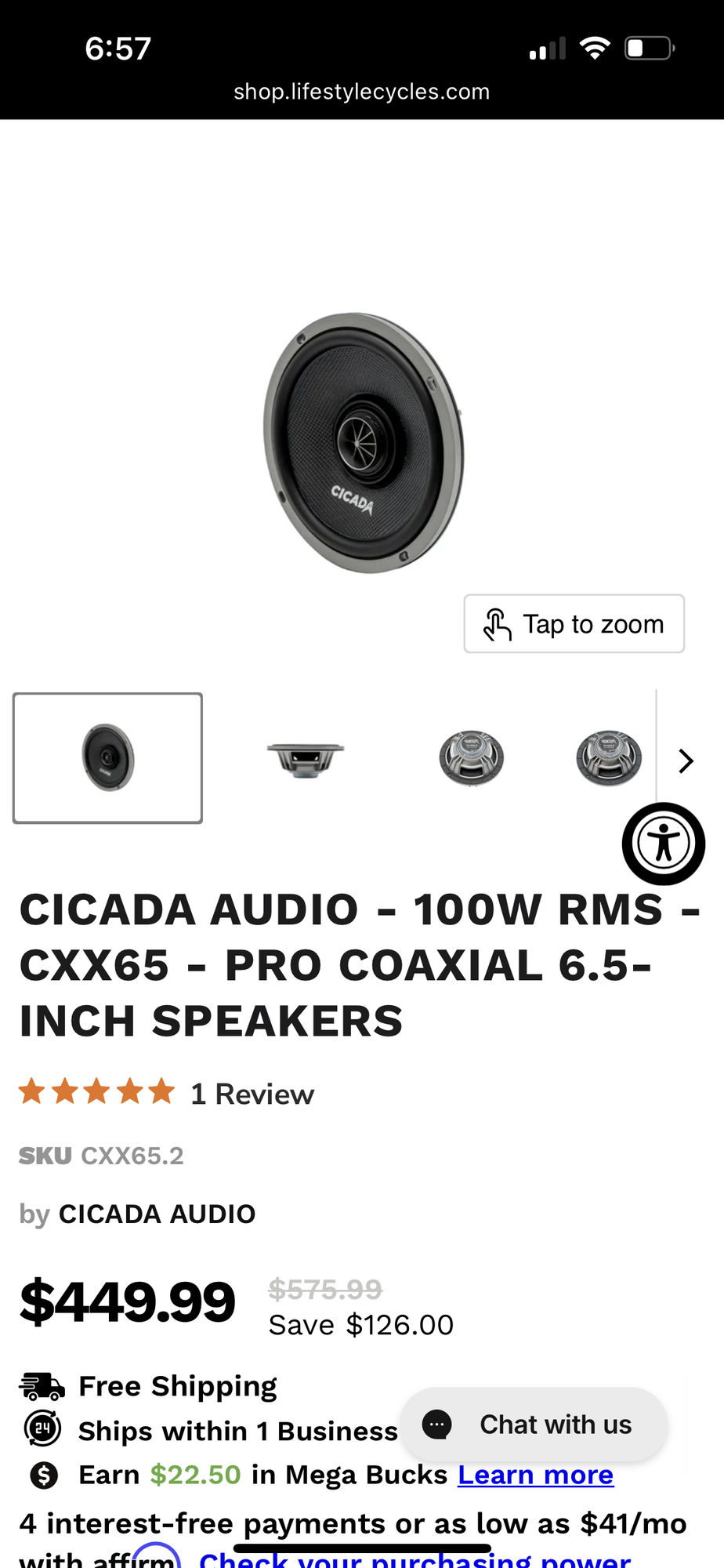Open the 1 Review ratings
This screenshot has width=724, height=1568.
251,1094
